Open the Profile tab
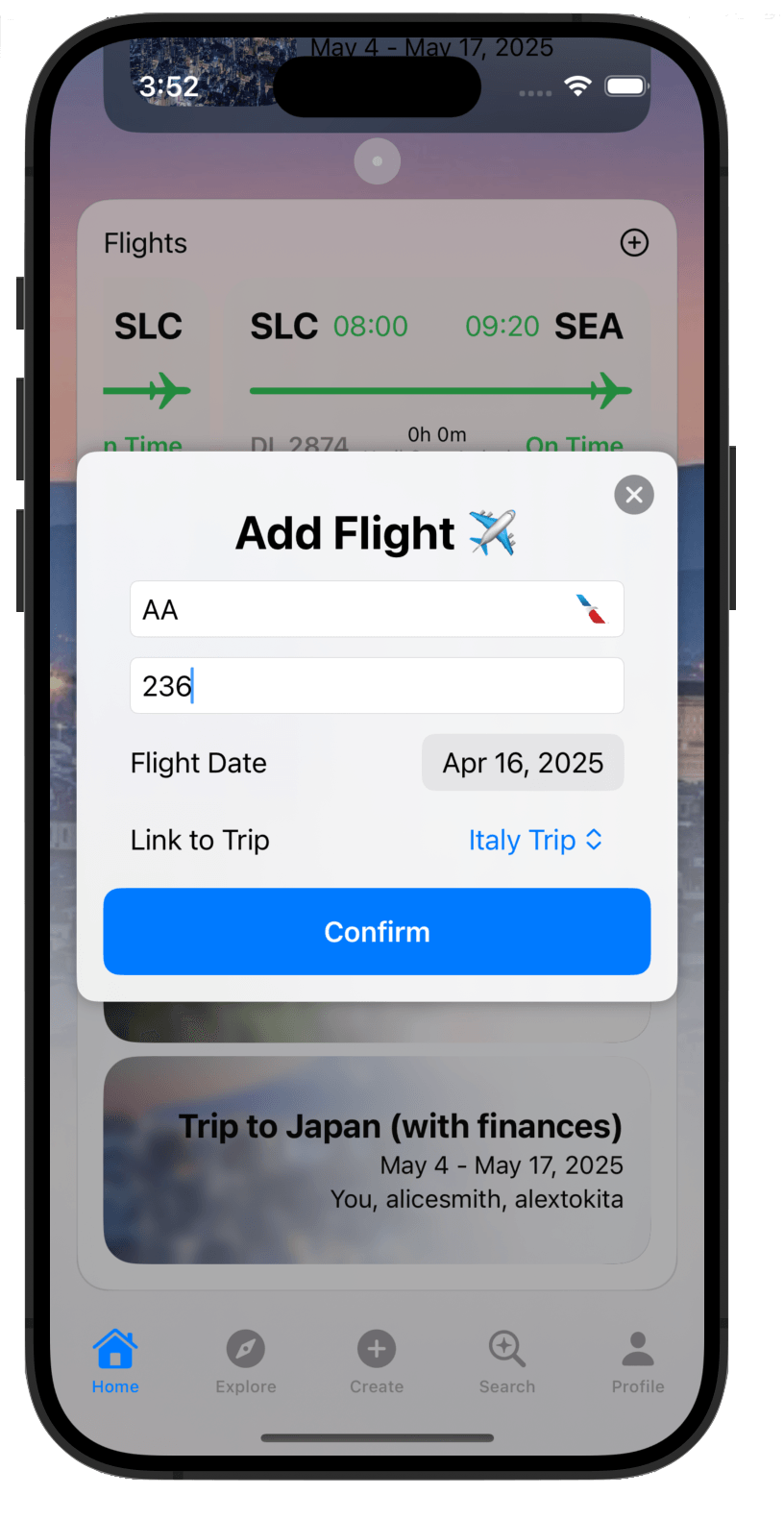 click(638, 1361)
